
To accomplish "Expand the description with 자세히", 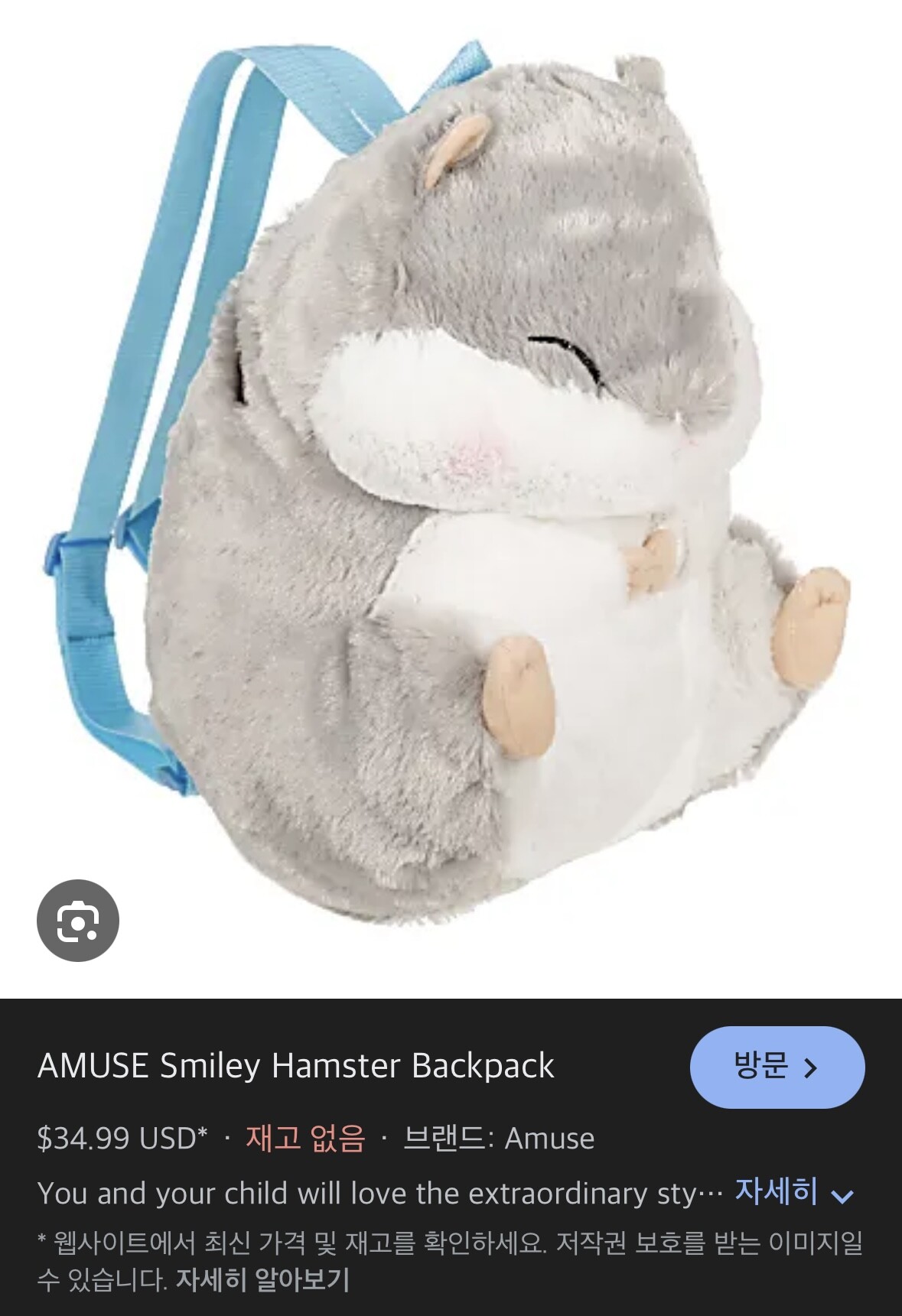I will coord(793,1192).
